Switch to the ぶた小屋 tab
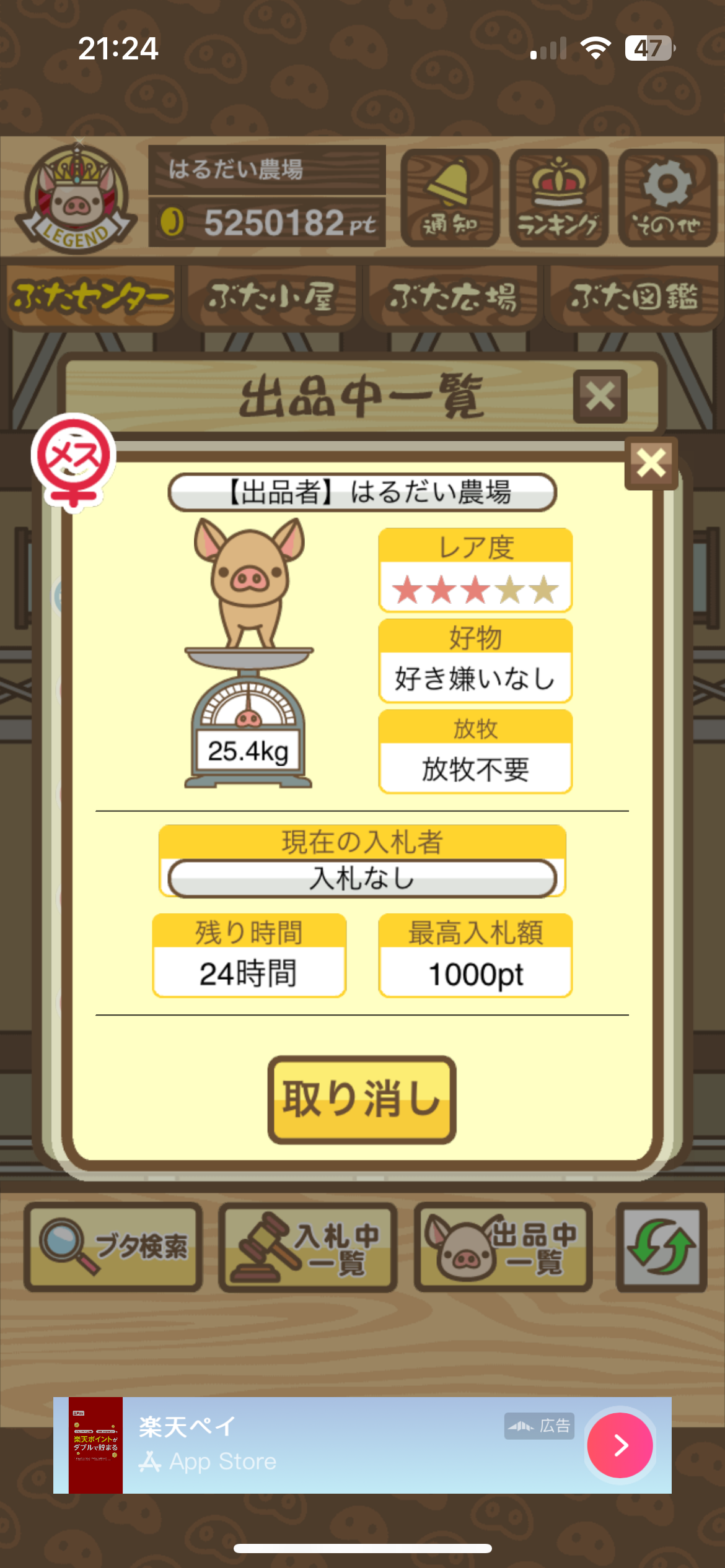725x1568 pixels. coord(272,297)
